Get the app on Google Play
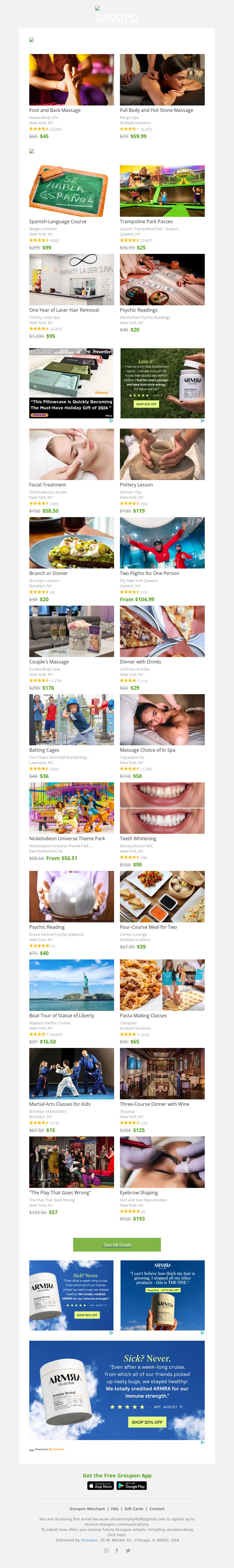 click(x=132, y=1485)
